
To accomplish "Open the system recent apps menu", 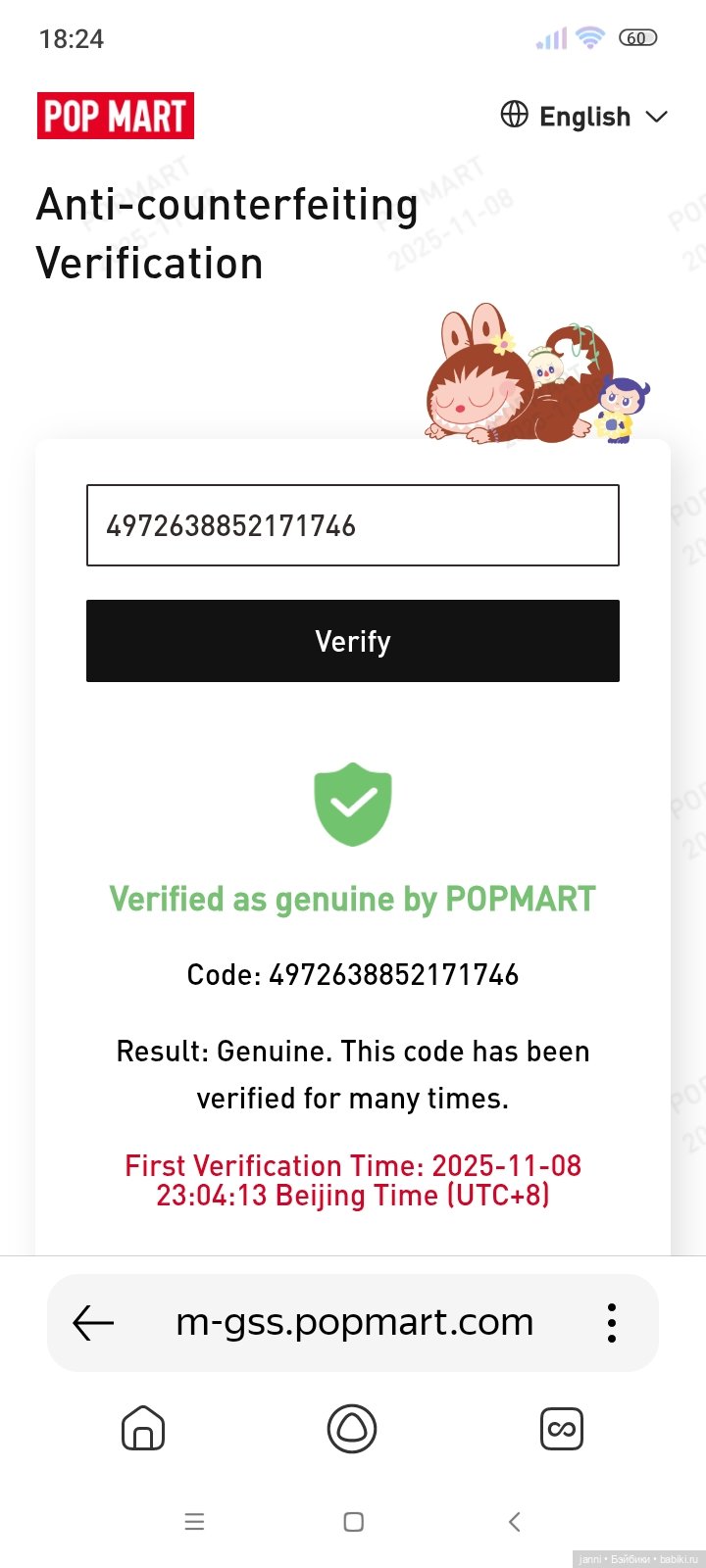I will [x=194, y=1522].
